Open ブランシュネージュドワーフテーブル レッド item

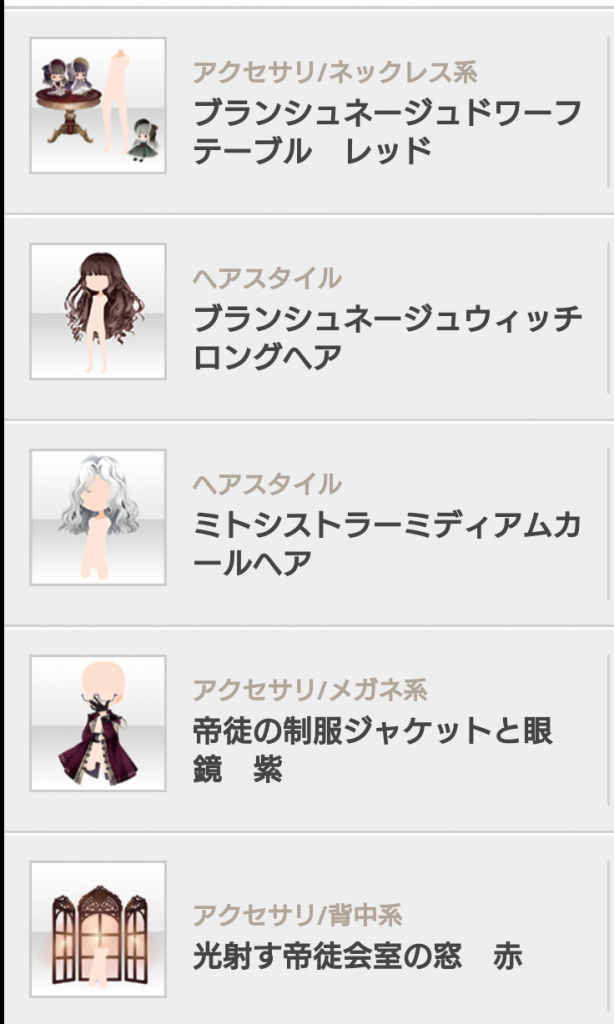pos(386,132)
